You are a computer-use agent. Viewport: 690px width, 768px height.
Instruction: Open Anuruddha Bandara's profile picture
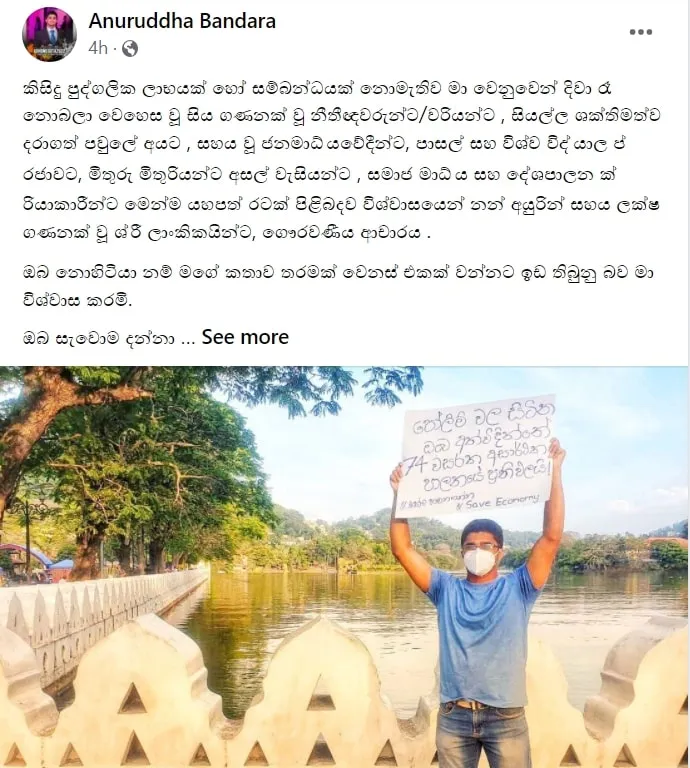(49, 34)
